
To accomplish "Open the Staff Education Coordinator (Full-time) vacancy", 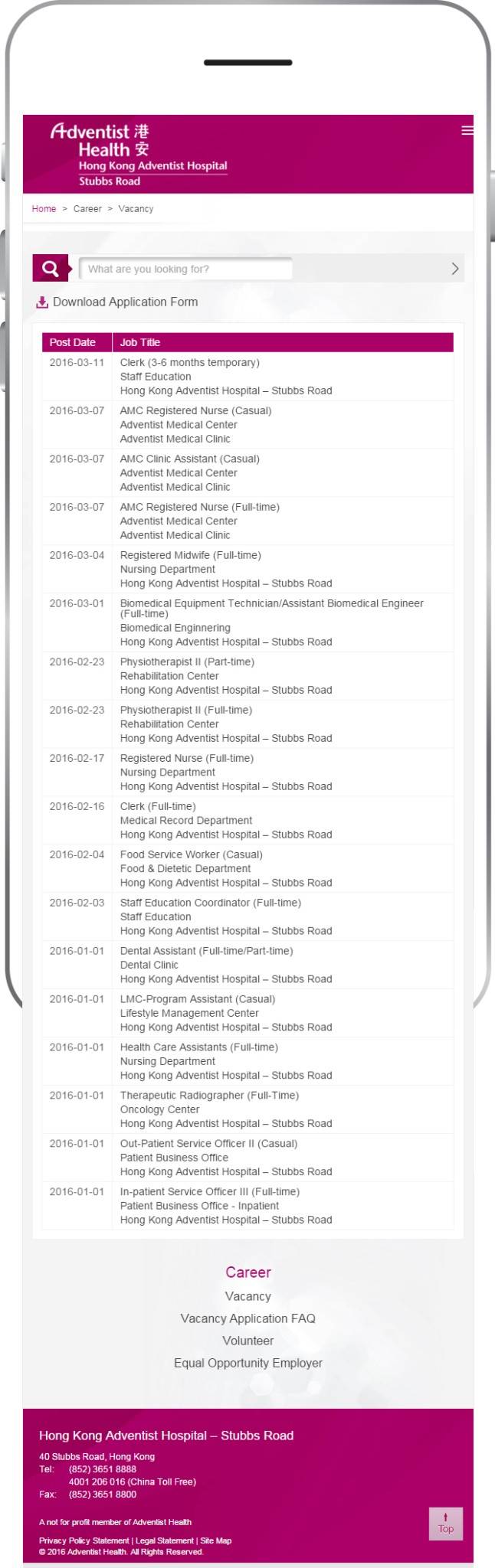I will coord(210,903).
